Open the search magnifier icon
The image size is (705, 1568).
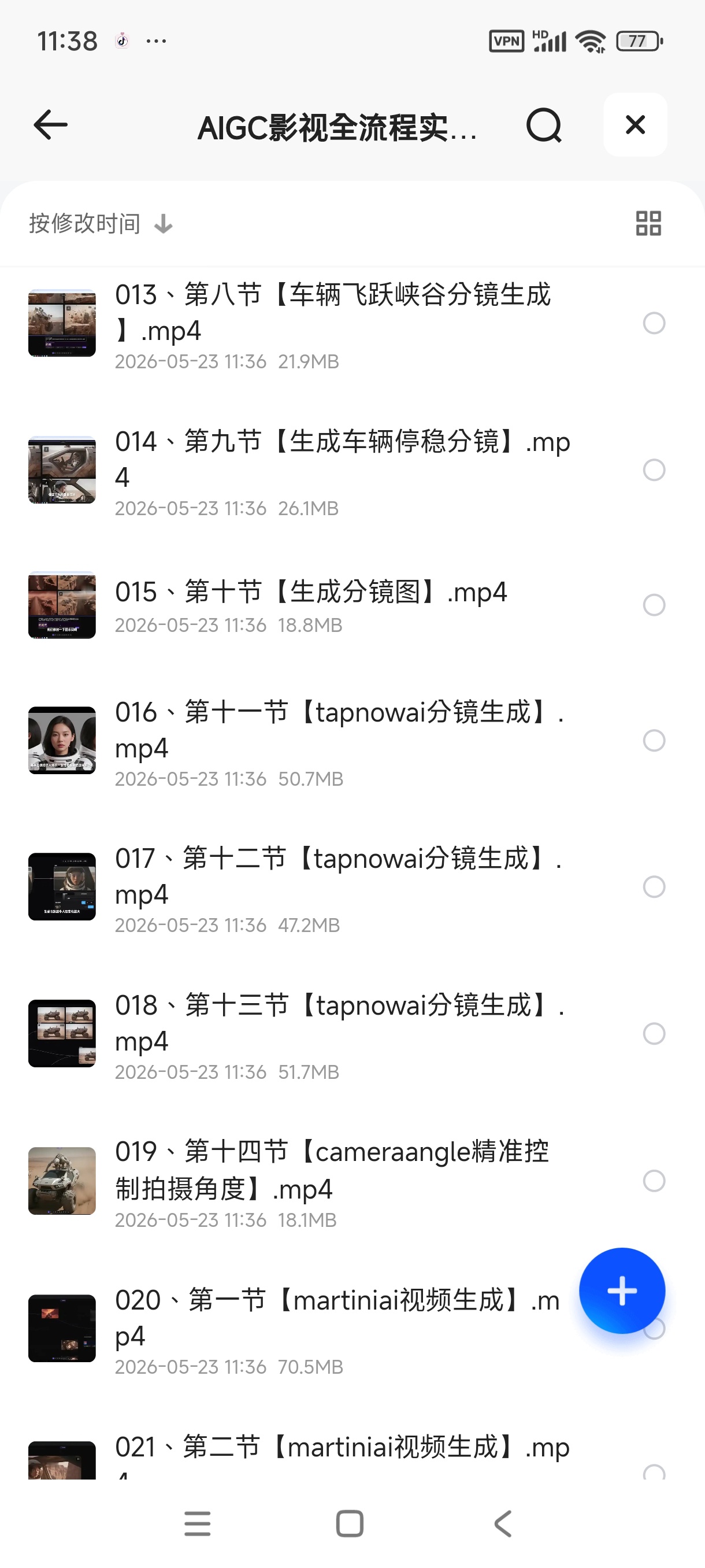click(x=543, y=125)
